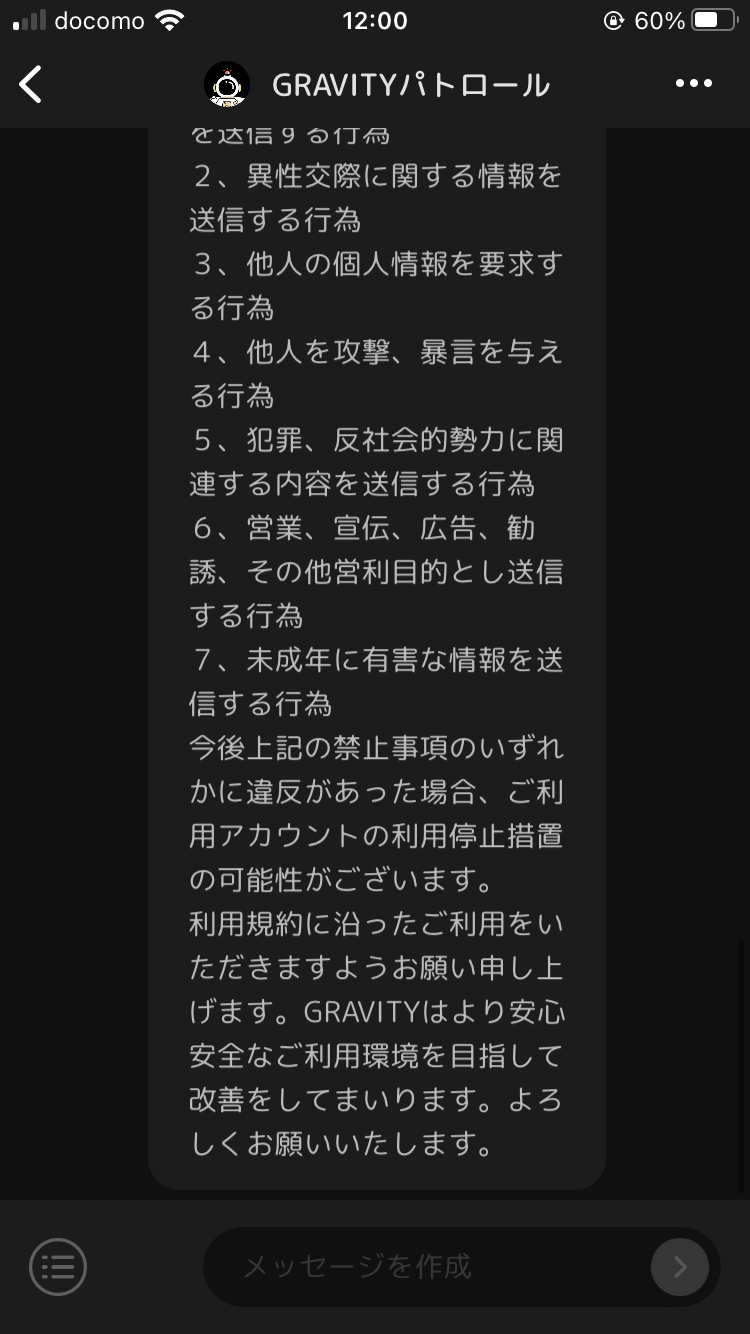Send the message with the arrow button
Viewport: 750px width, 1334px height.
[680, 1267]
